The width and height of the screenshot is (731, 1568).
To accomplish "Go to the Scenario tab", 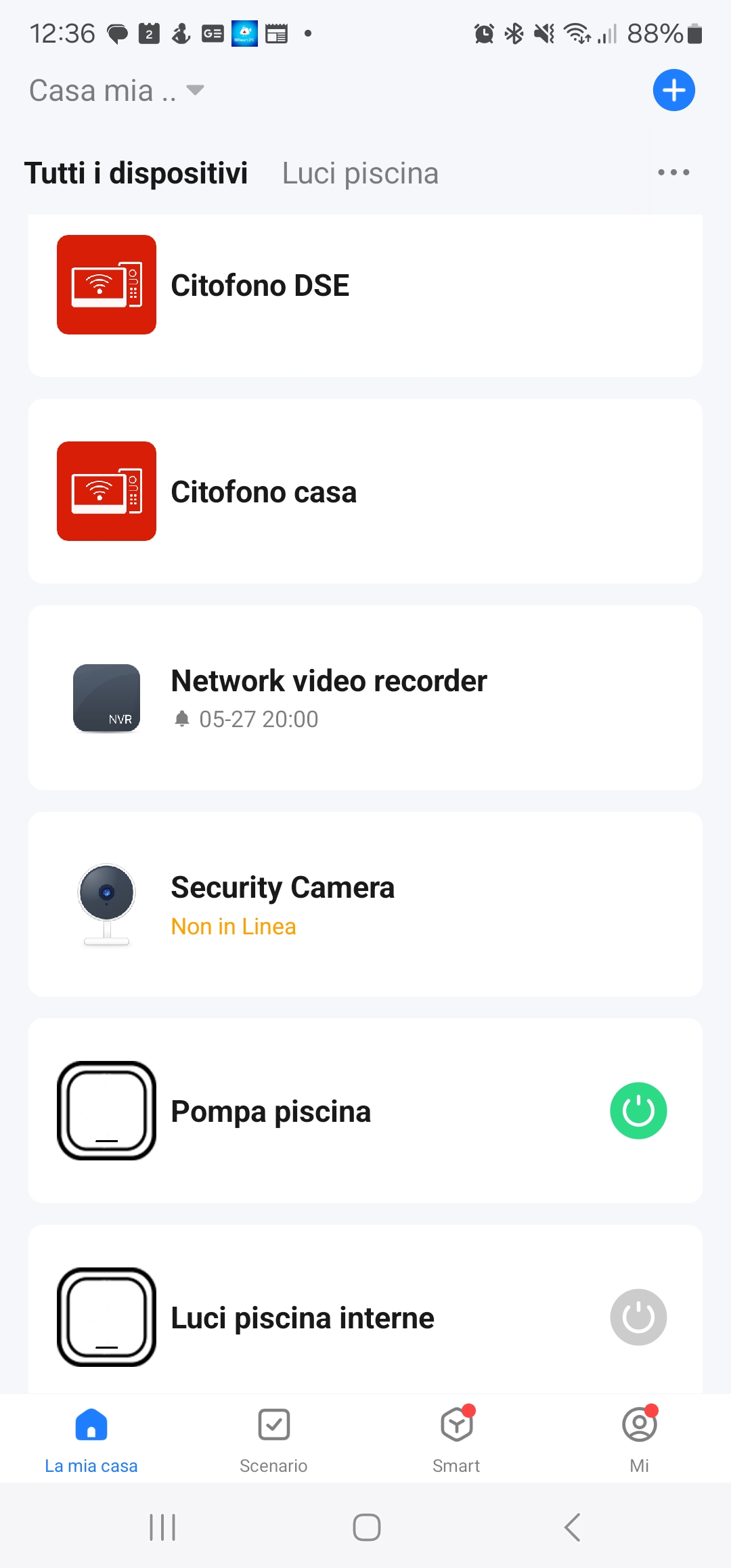I will point(273,1439).
